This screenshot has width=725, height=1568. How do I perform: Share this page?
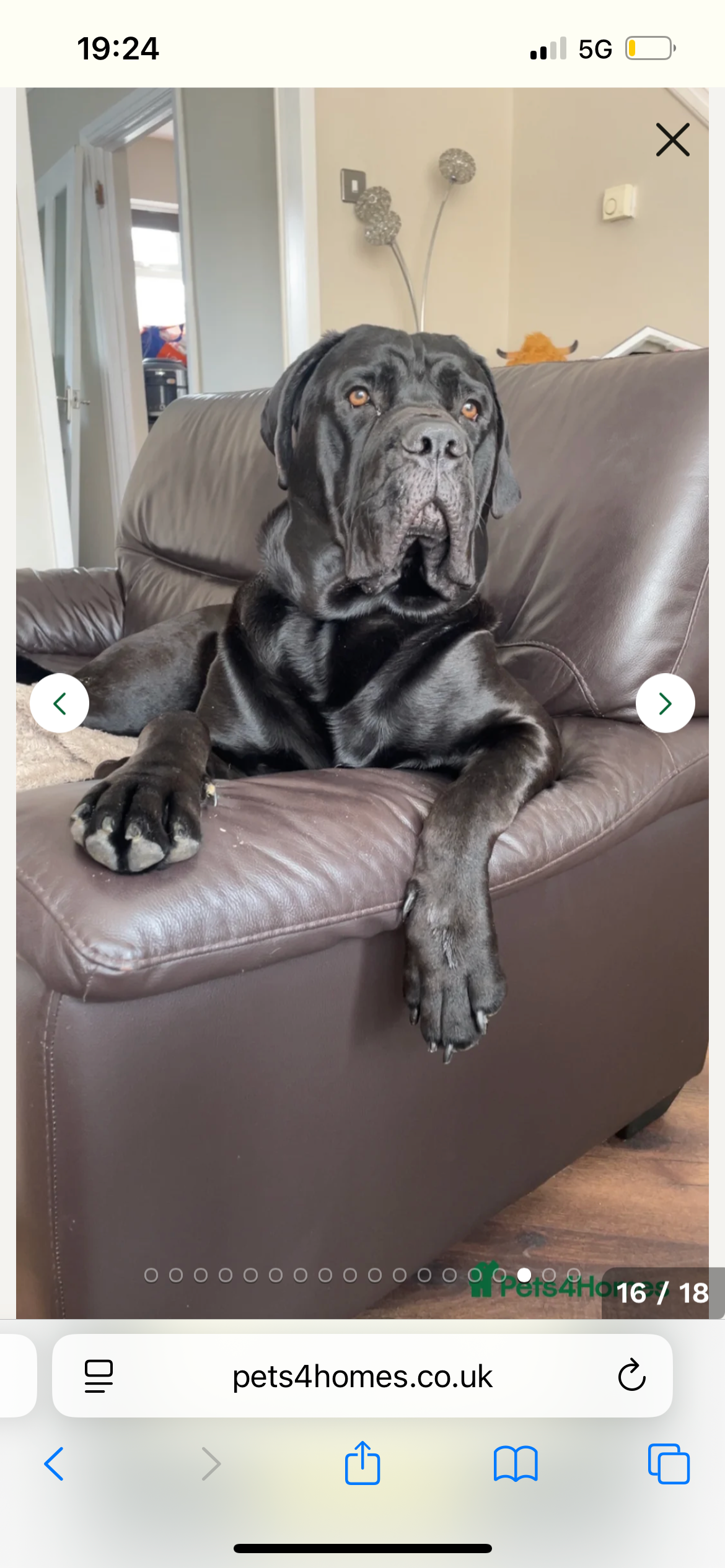tap(362, 1463)
